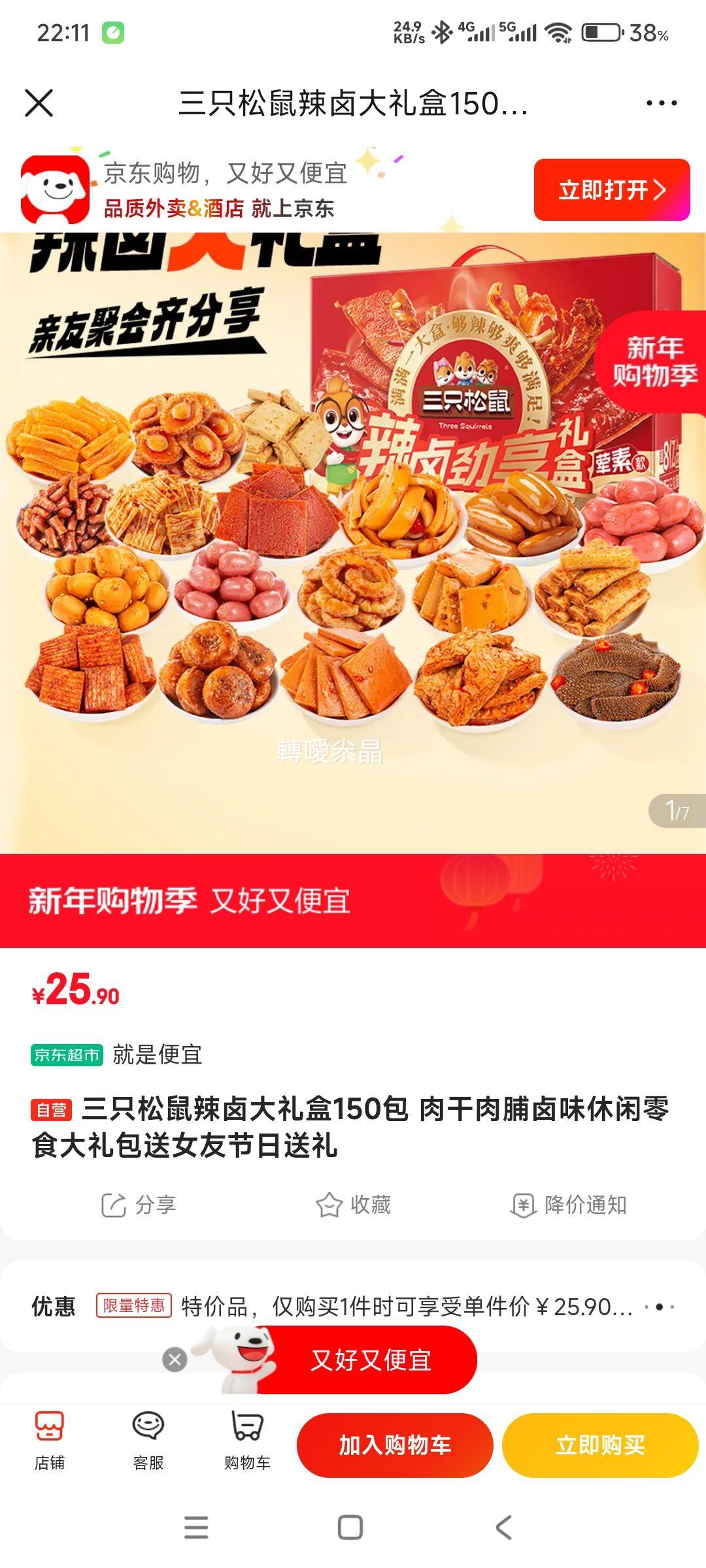Open the three-dot overflow menu
This screenshot has height=1568, width=706.
pos(661,103)
